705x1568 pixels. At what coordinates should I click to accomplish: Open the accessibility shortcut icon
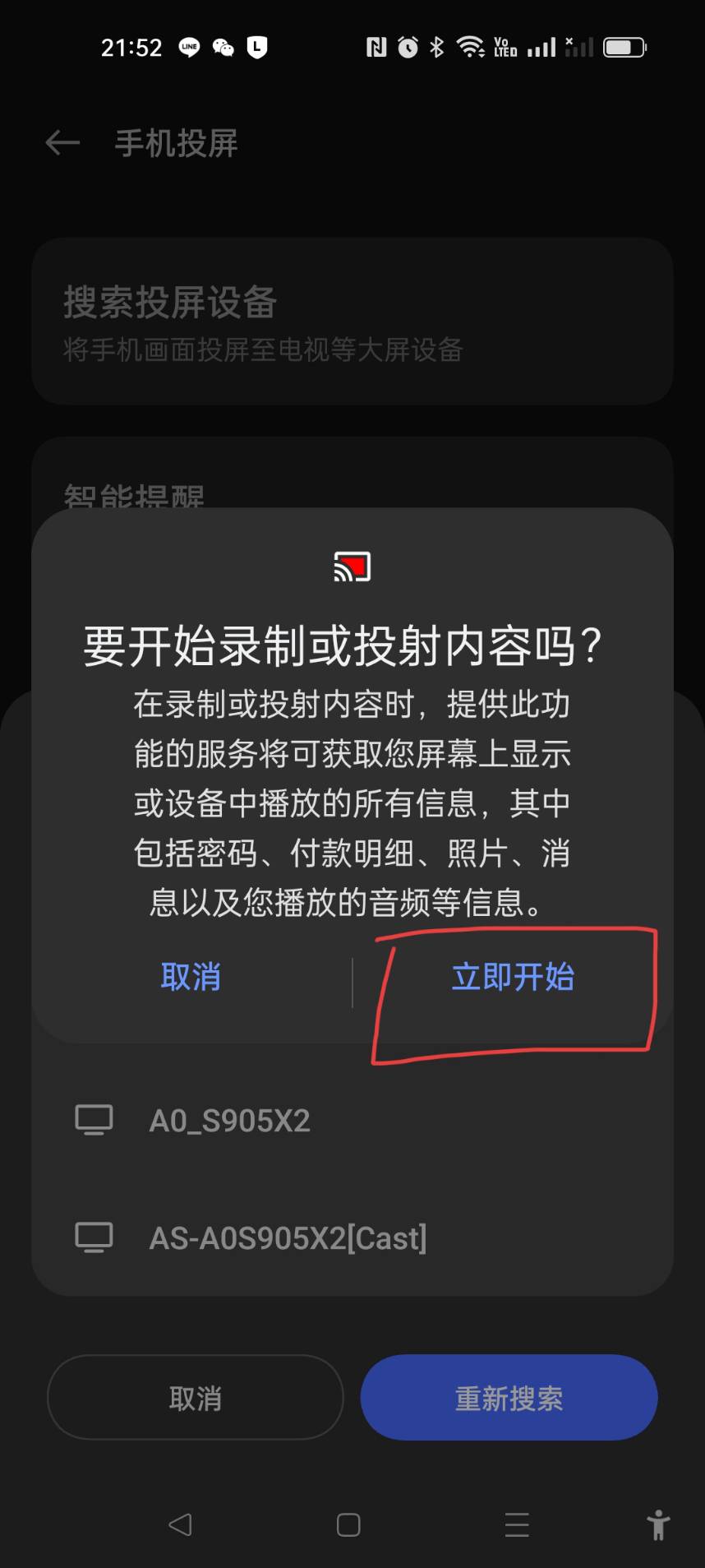click(658, 1525)
